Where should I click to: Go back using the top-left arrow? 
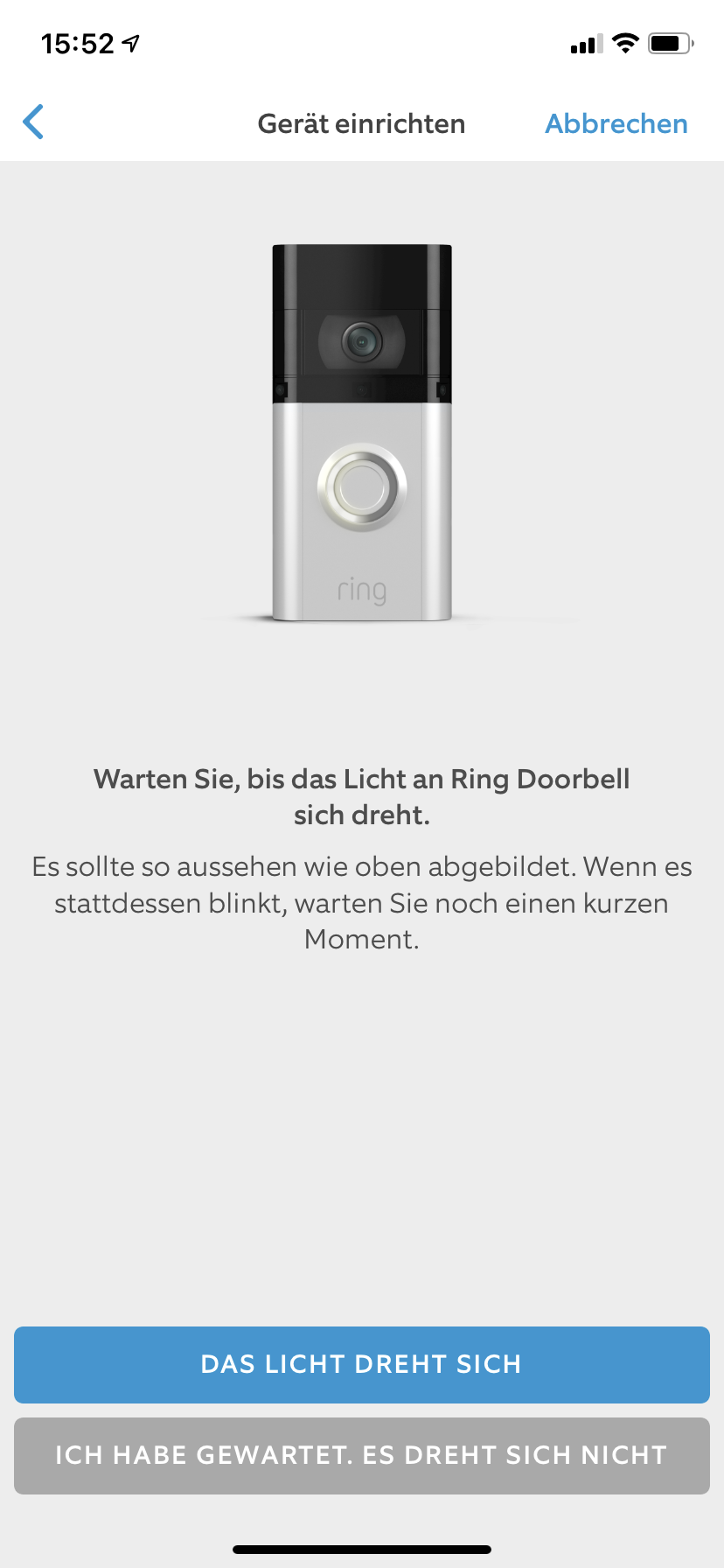click(33, 122)
